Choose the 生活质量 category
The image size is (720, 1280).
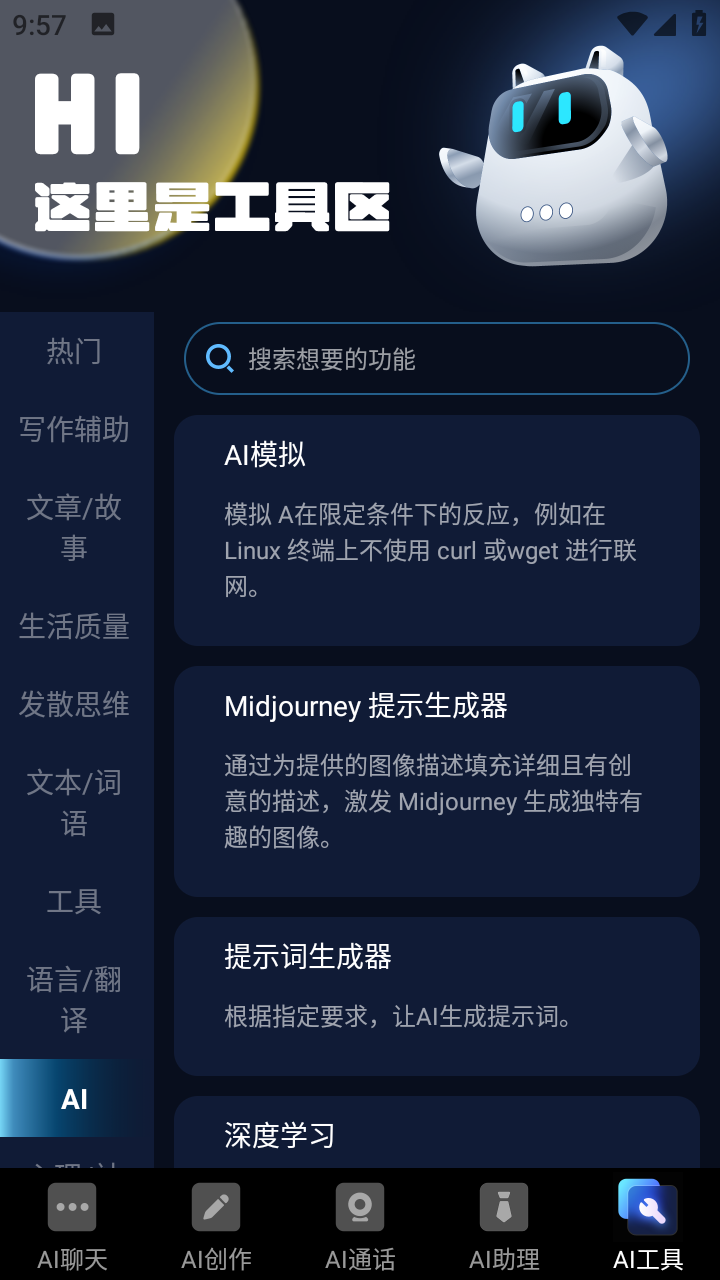pyautogui.click(x=74, y=626)
